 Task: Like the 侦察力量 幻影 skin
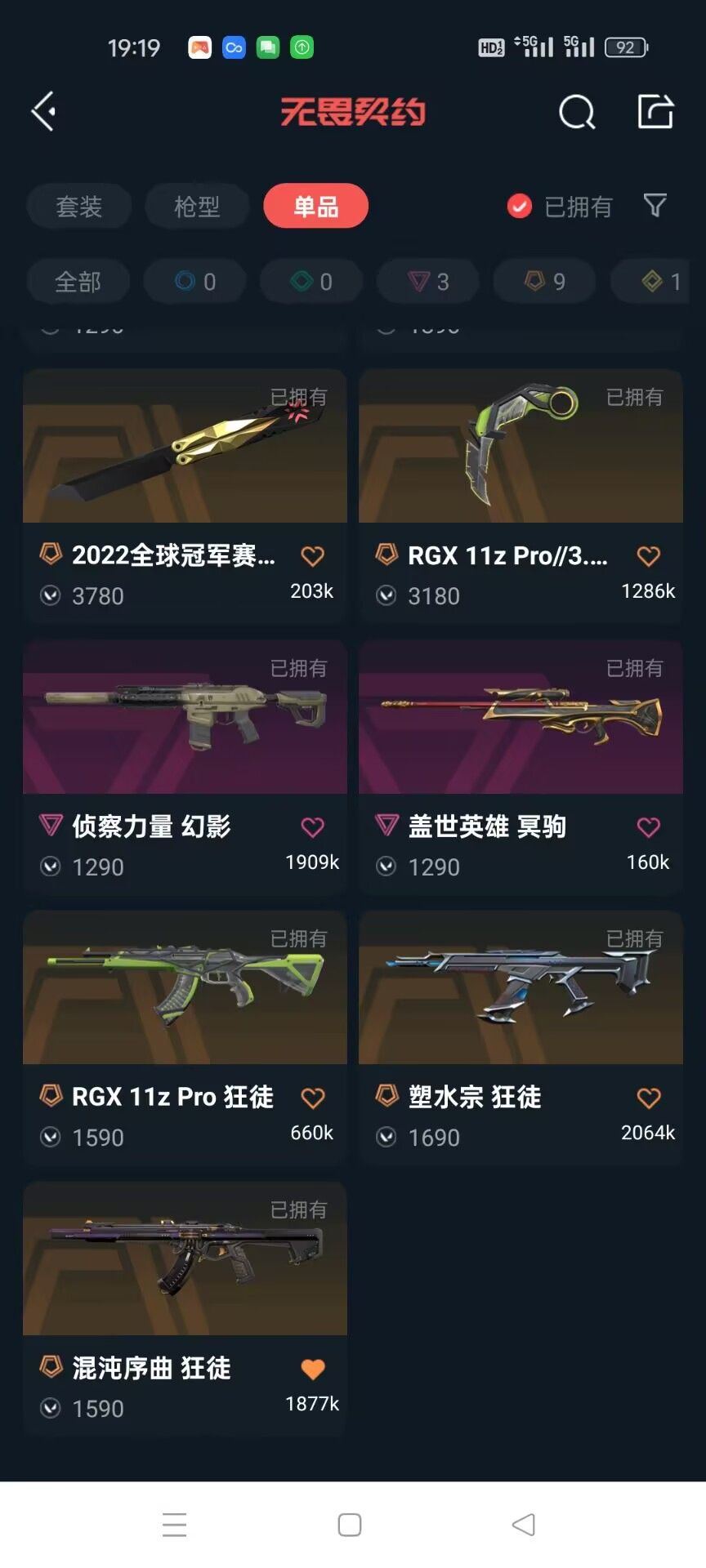tap(312, 827)
